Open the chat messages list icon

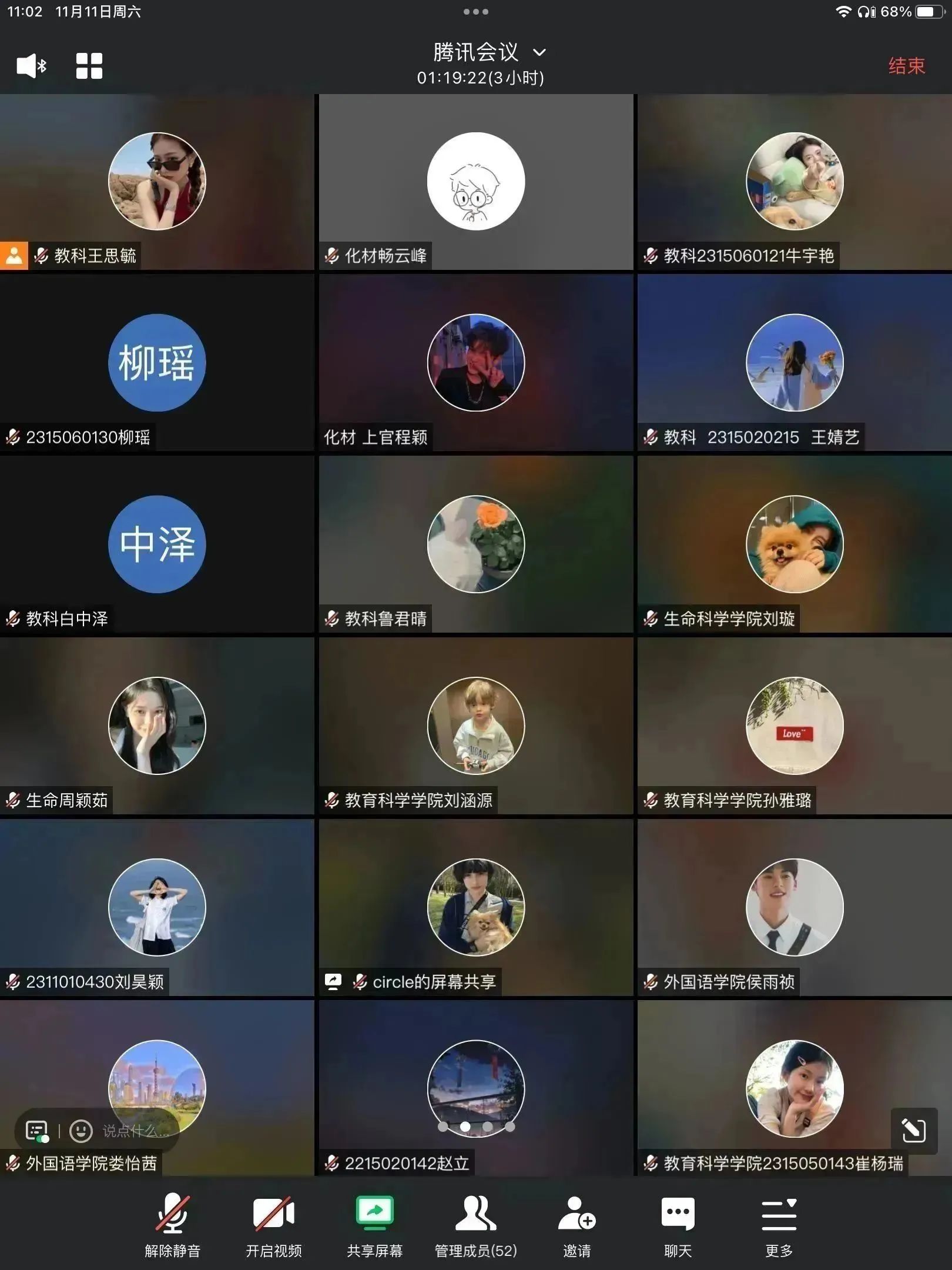(x=37, y=1131)
